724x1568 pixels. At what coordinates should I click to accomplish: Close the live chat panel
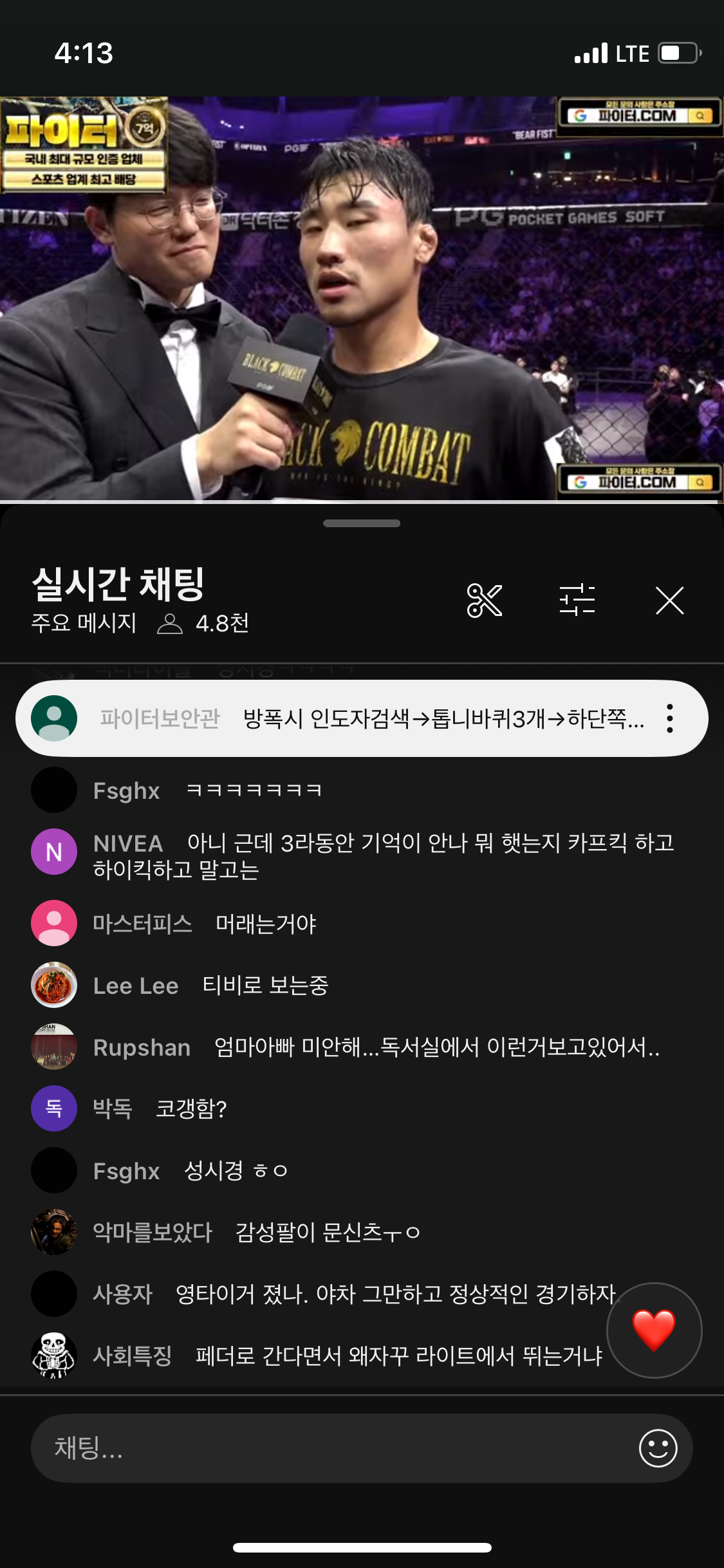pos(669,601)
